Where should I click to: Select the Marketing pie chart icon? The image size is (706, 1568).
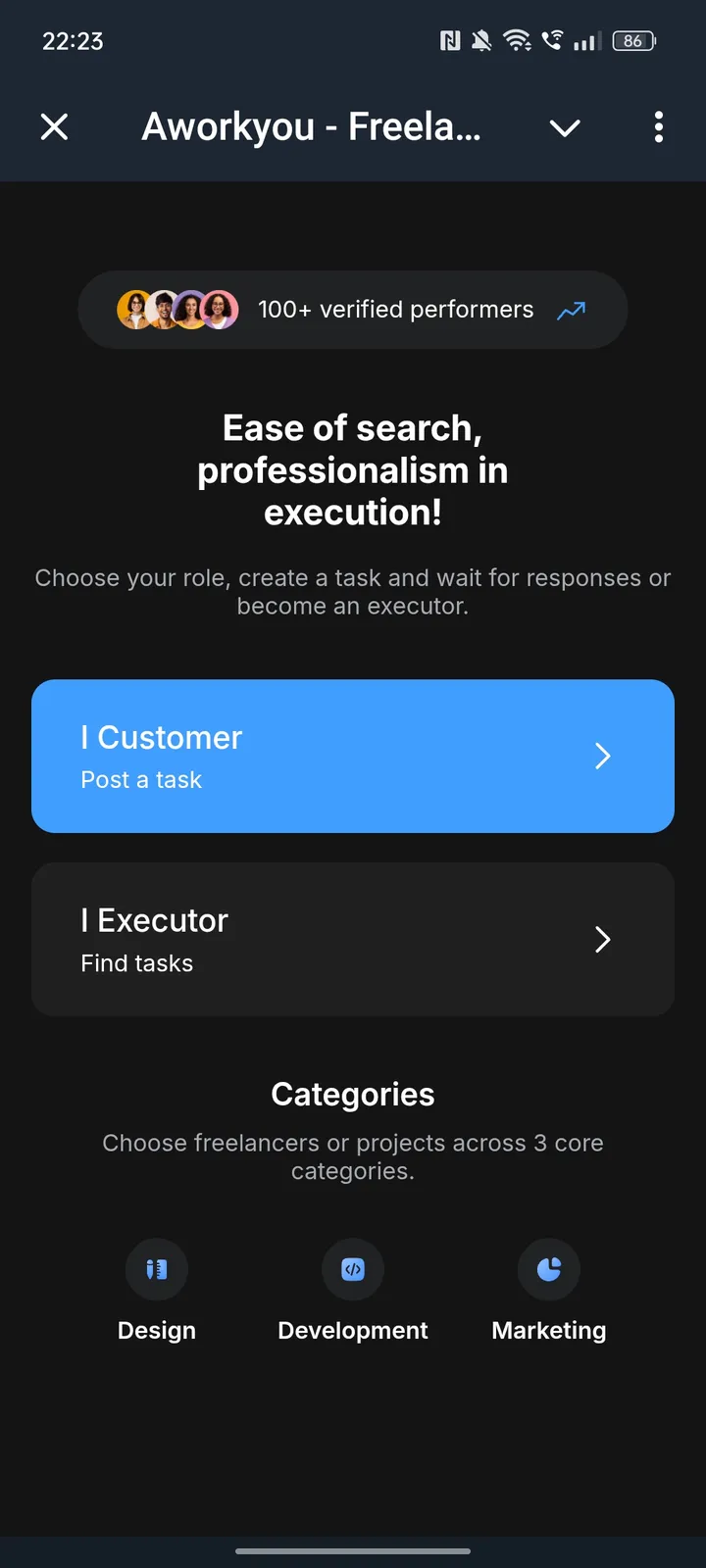coord(549,1269)
